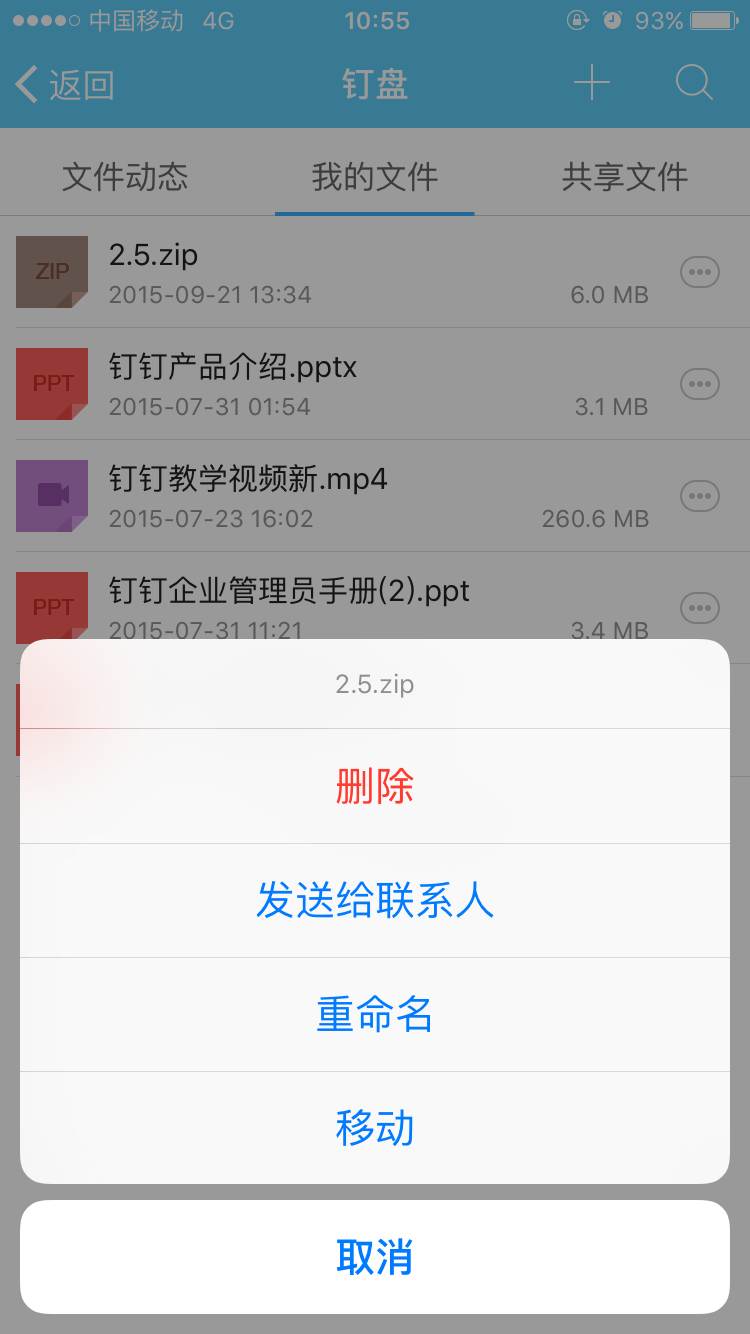Screen dimensions: 750x1334
Task: Select 重命名 to rename the file
Action: (x=375, y=1015)
